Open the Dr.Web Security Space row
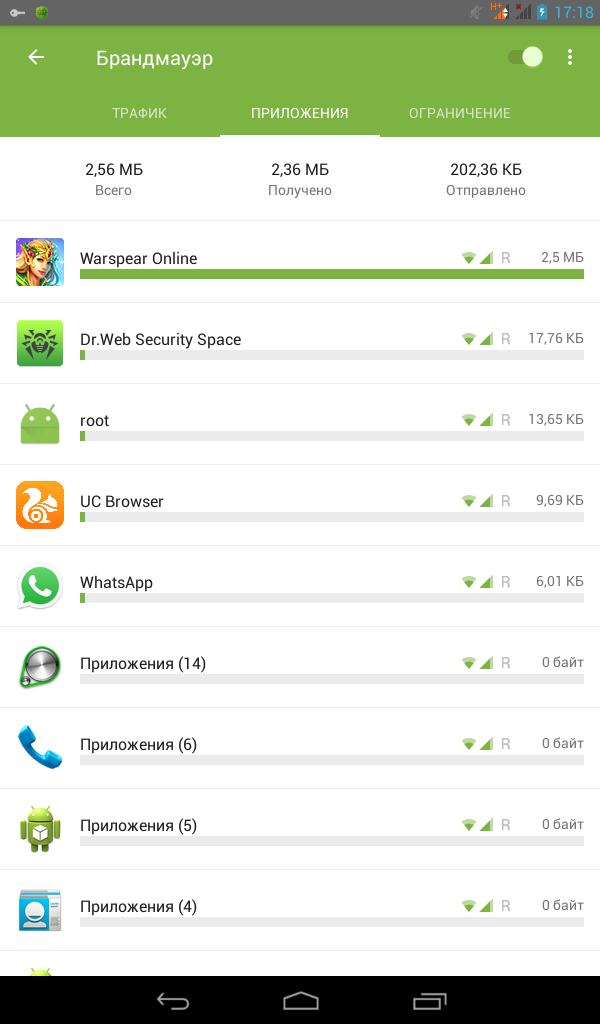The image size is (600, 1024). (300, 343)
